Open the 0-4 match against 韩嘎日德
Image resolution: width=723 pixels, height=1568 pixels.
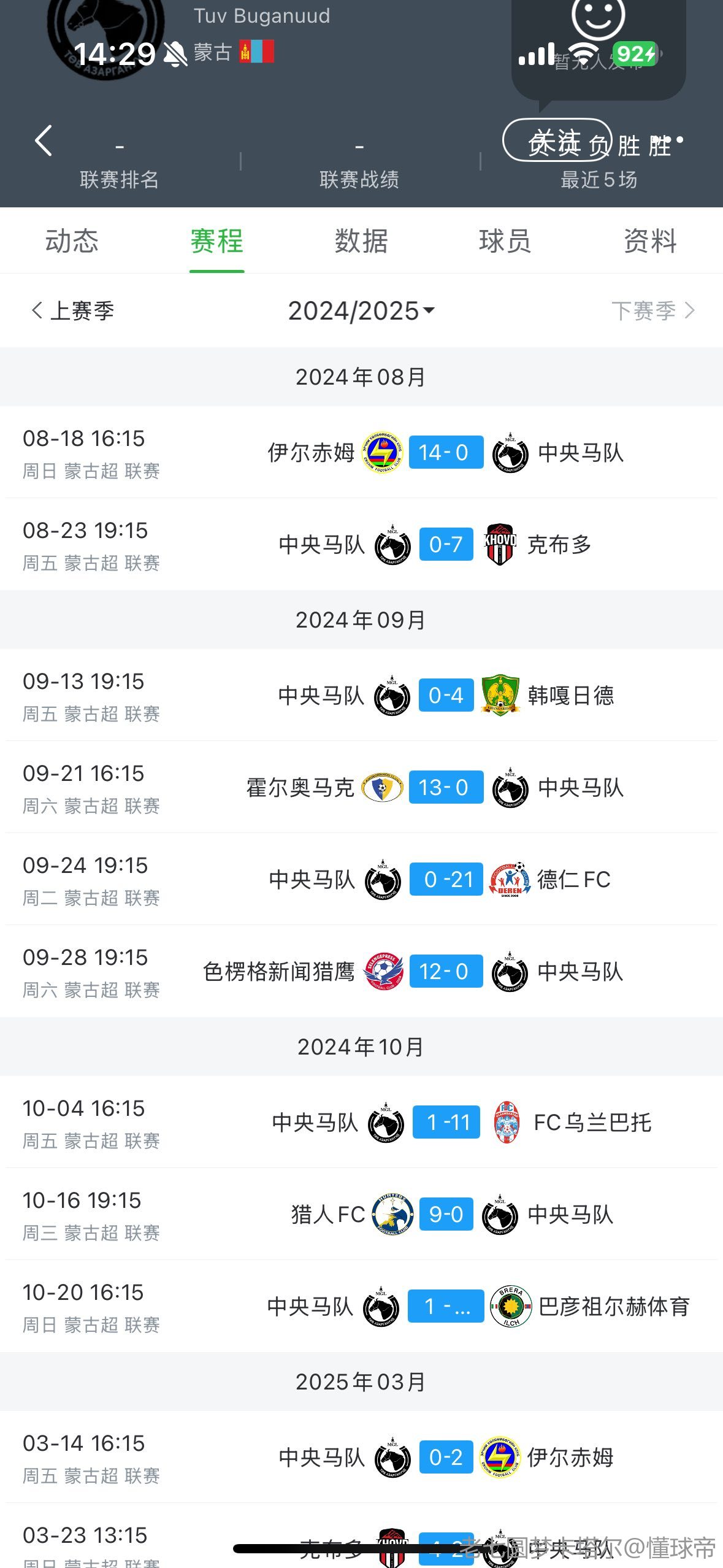click(x=361, y=696)
